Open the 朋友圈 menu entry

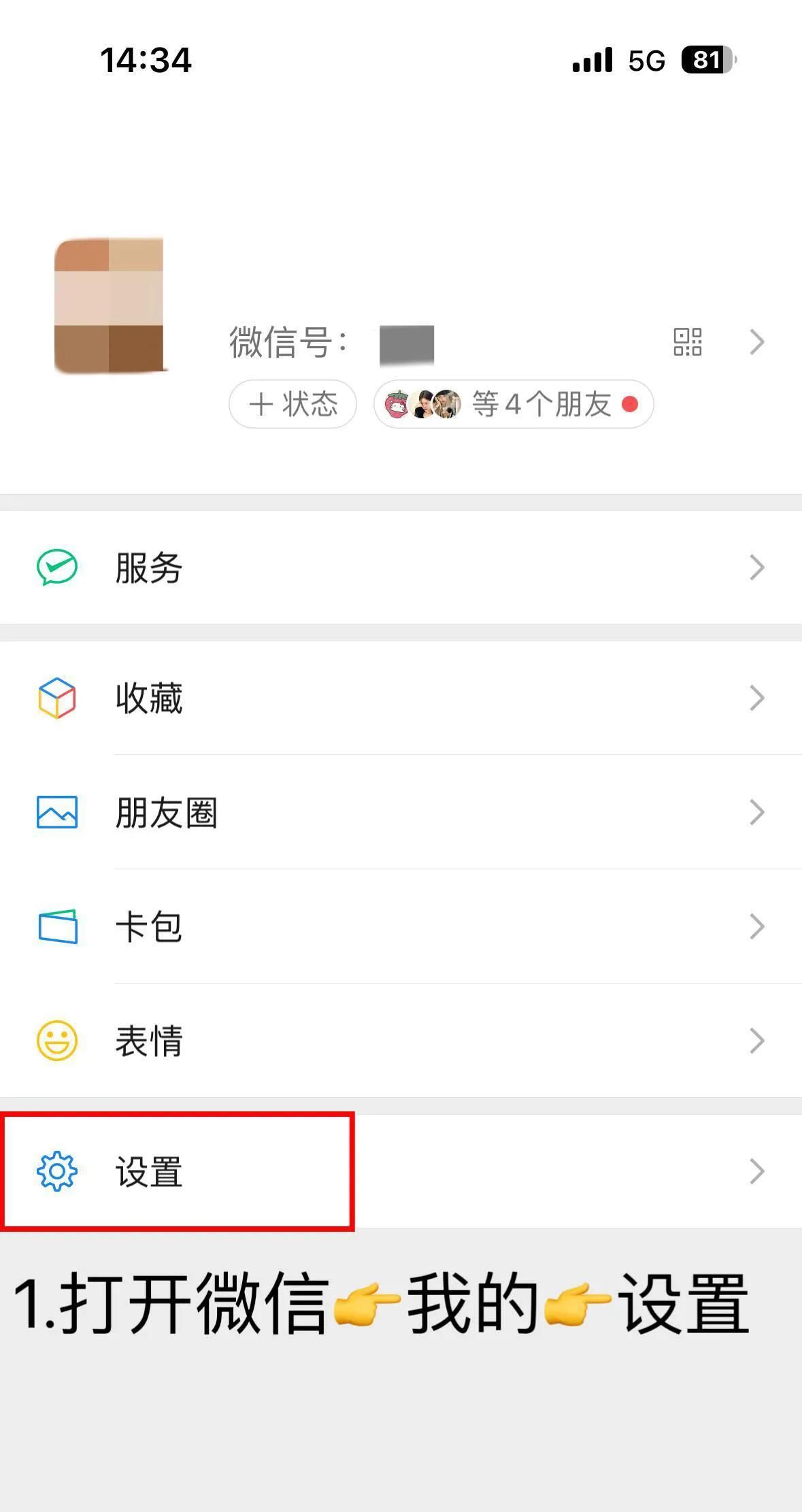click(x=165, y=811)
